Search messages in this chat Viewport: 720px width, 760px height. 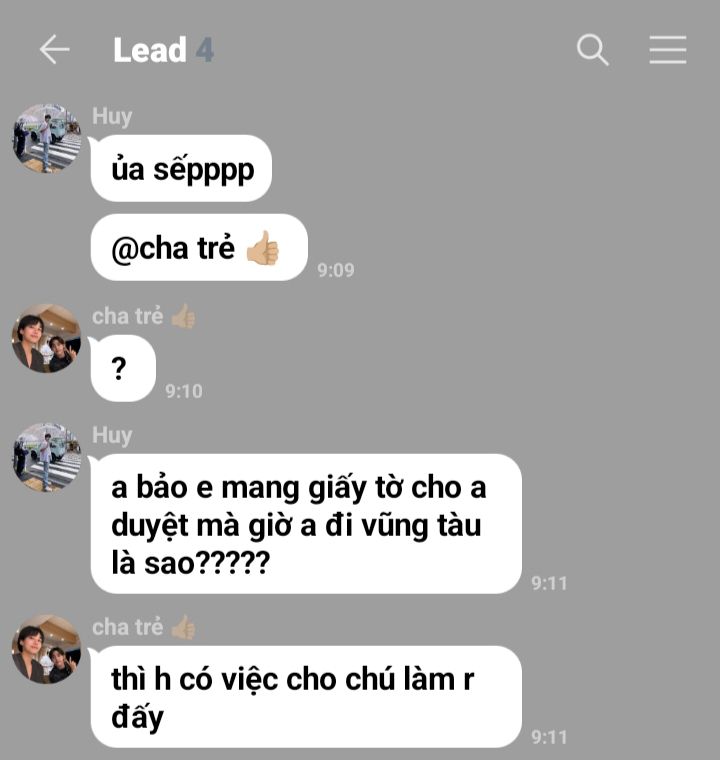(x=593, y=50)
